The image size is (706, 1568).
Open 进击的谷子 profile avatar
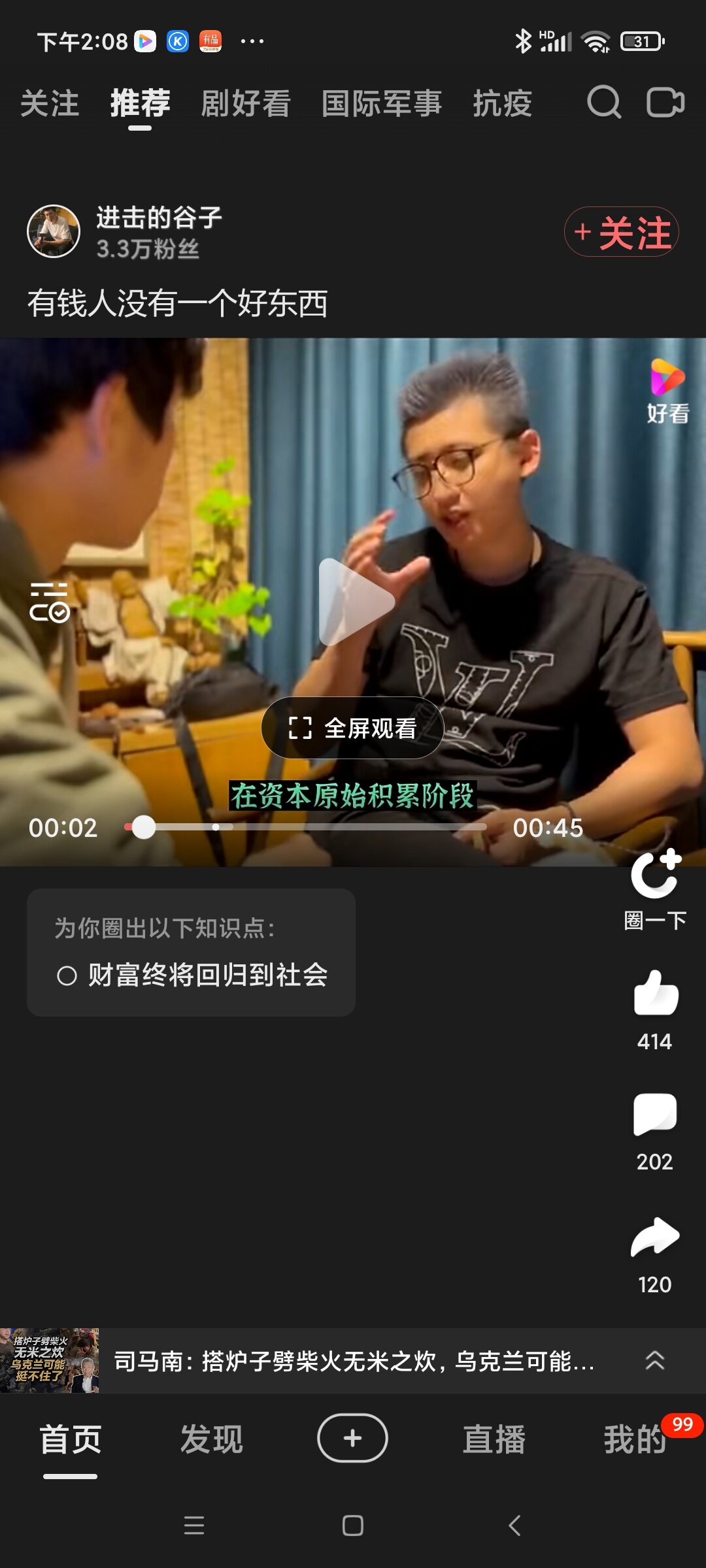pos(53,231)
